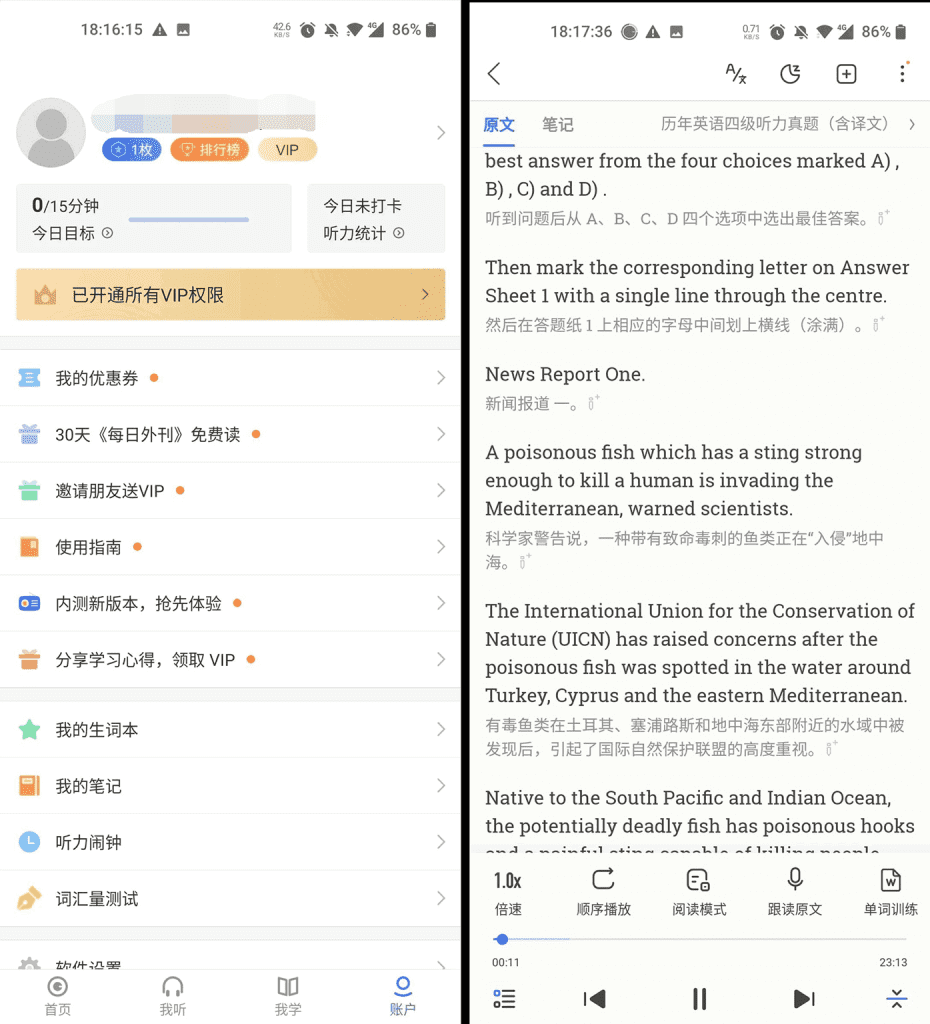
Task: Open the three-dot overflow menu
Action: coord(902,73)
